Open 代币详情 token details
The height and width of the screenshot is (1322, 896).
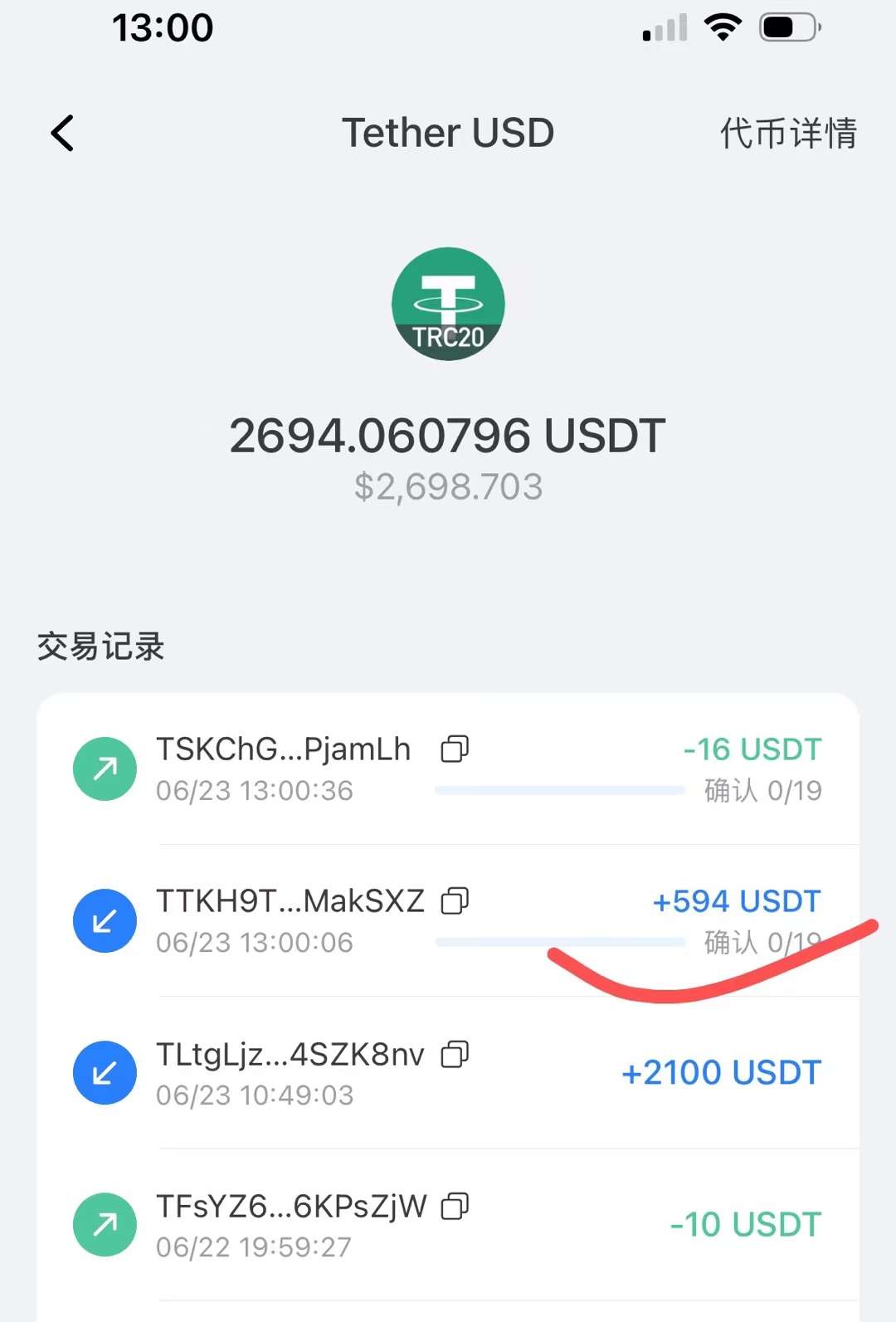(x=787, y=133)
